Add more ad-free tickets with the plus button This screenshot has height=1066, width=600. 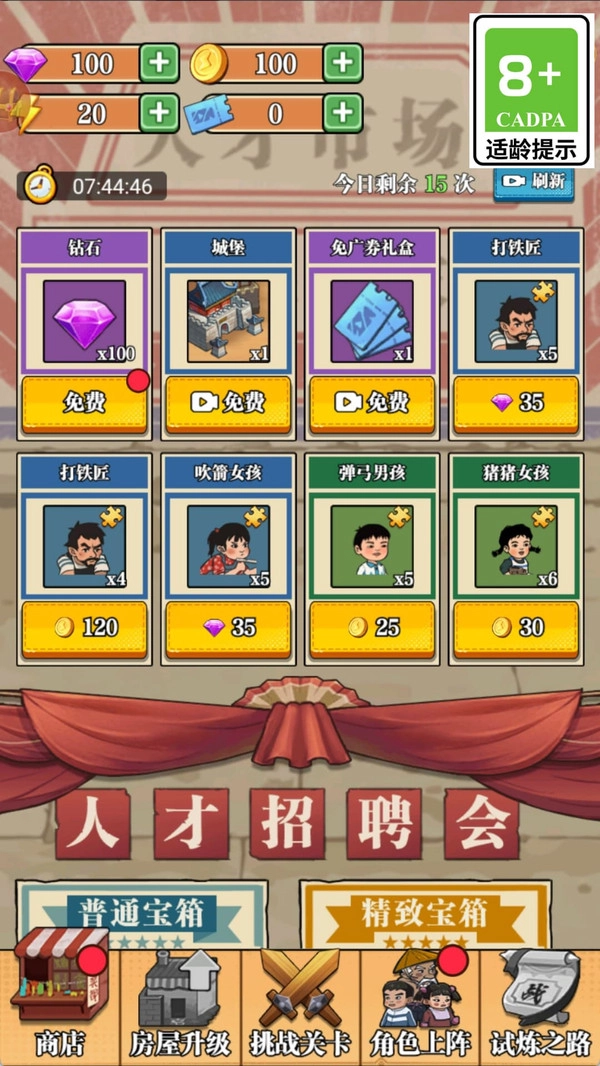tap(342, 112)
